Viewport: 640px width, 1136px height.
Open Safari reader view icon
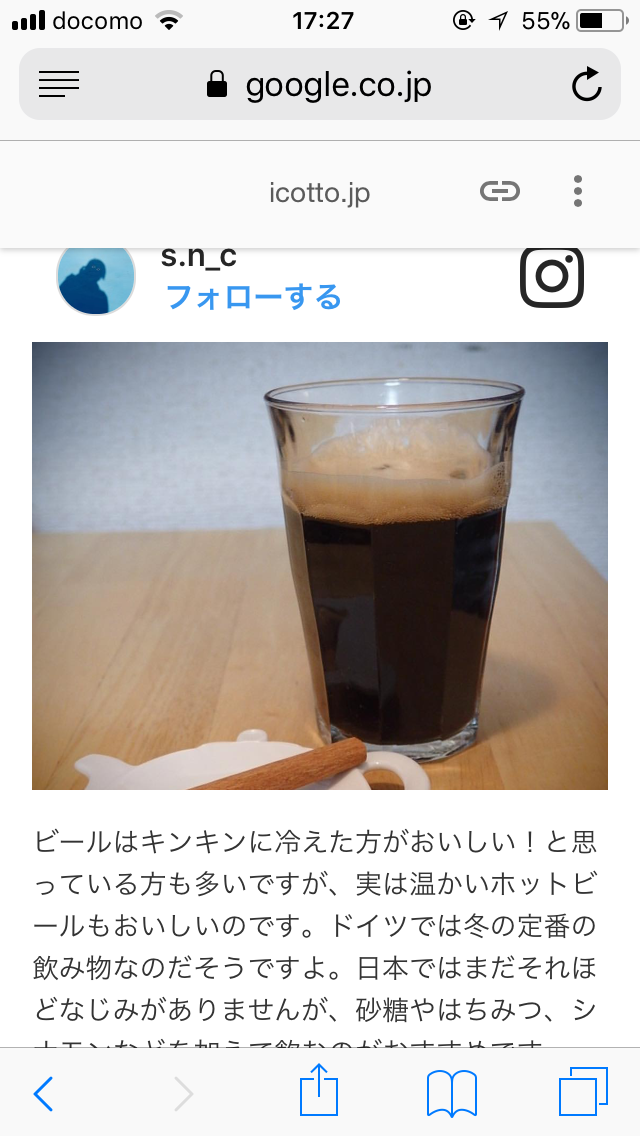coord(59,85)
